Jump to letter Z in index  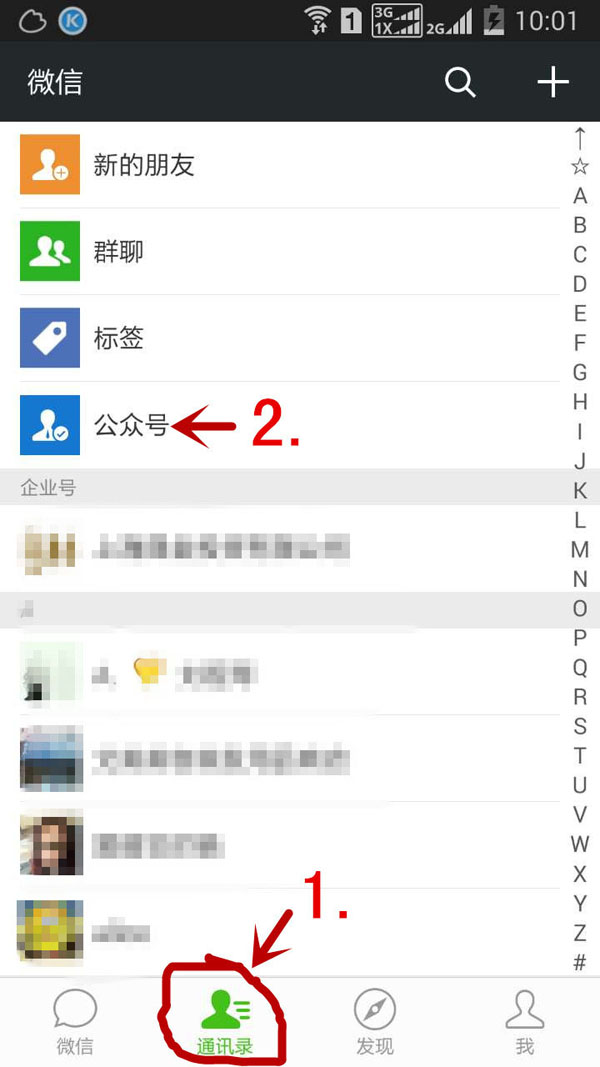point(580,933)
